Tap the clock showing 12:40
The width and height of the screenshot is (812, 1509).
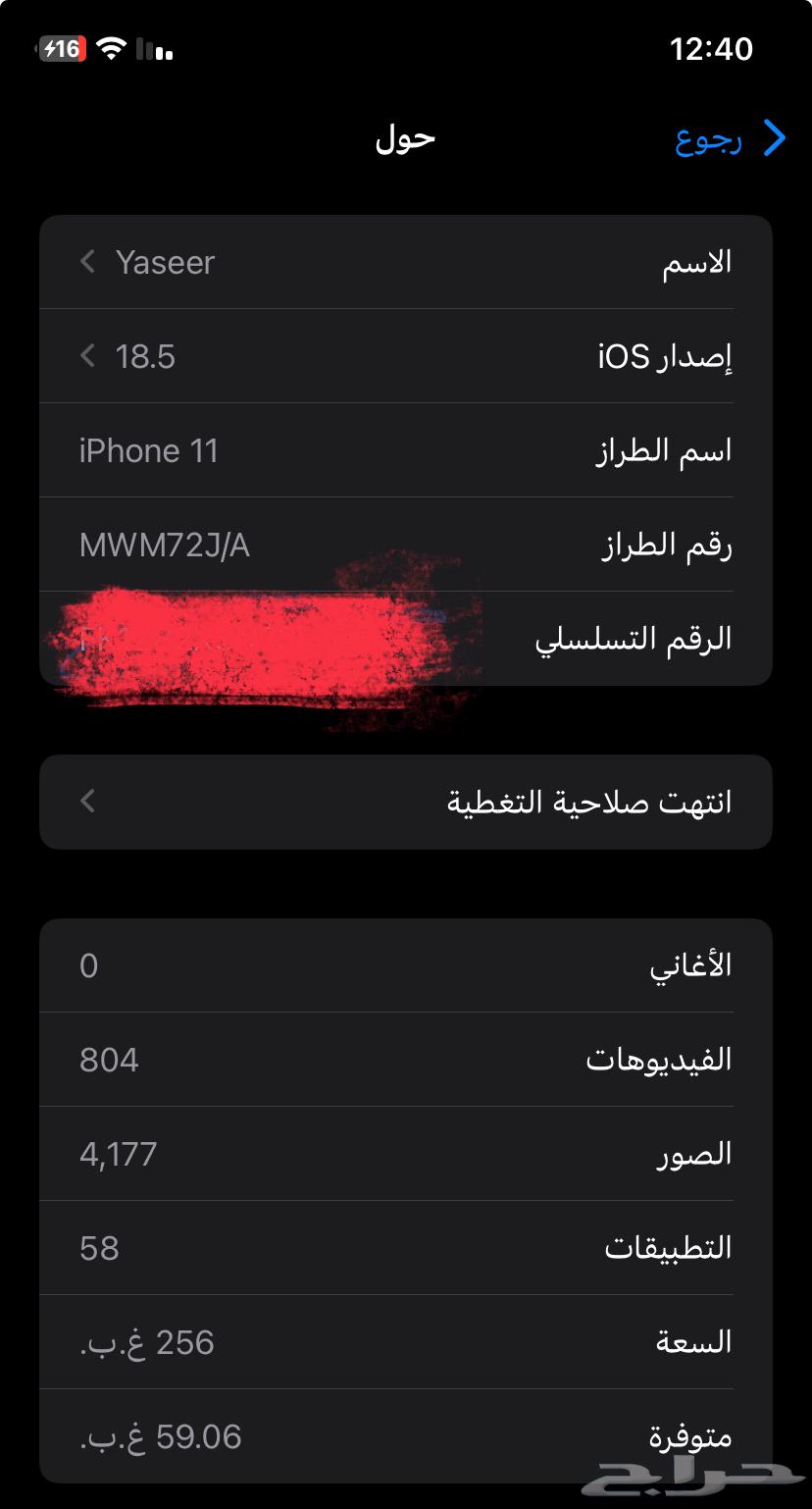[x=713, y=48]
